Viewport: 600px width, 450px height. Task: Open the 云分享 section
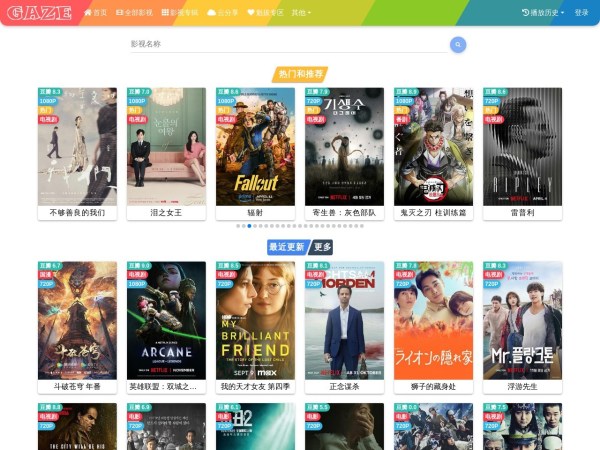click(222, 13)
